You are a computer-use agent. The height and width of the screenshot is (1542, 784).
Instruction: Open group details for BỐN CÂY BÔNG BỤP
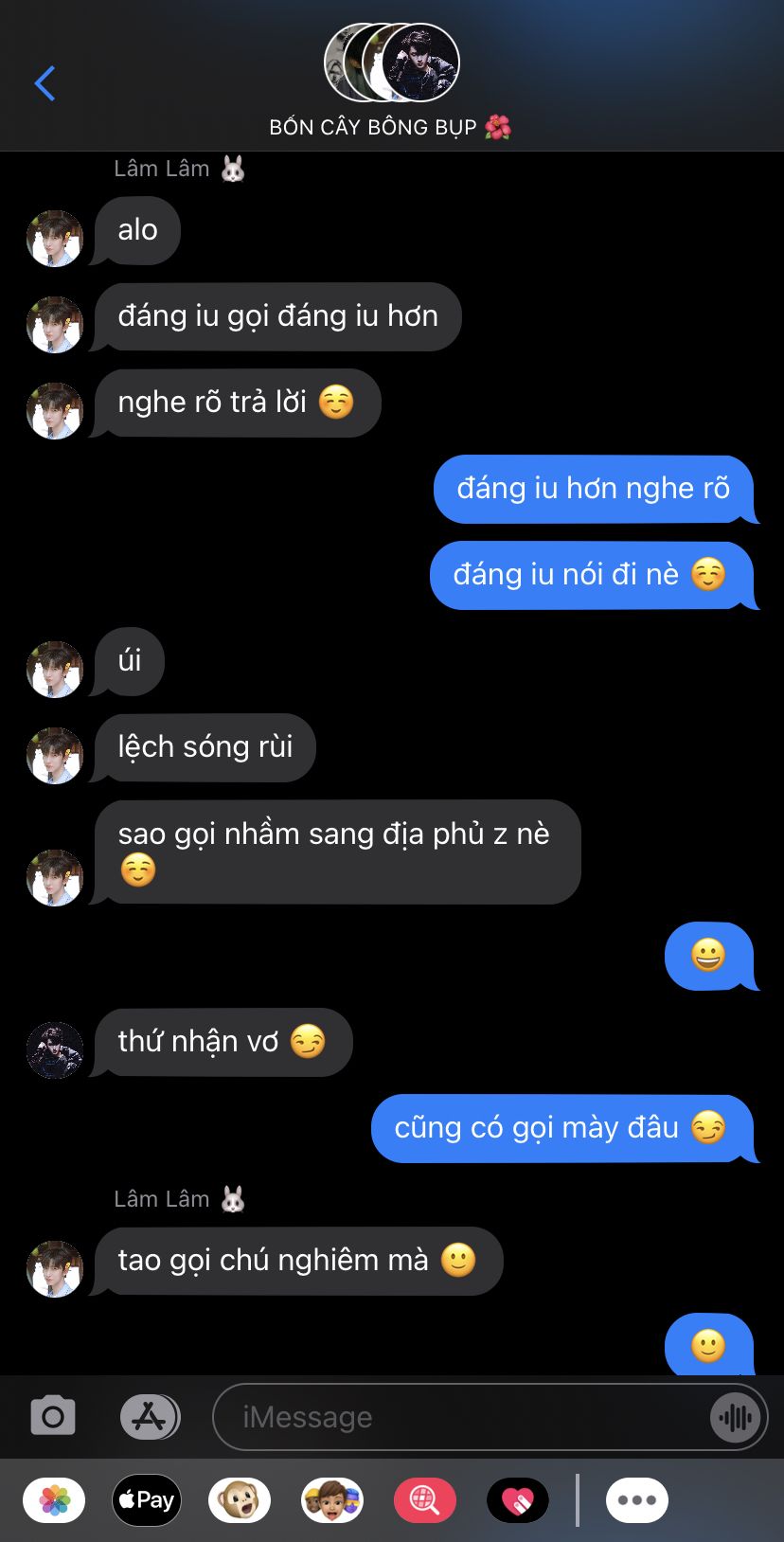[391, 81]
